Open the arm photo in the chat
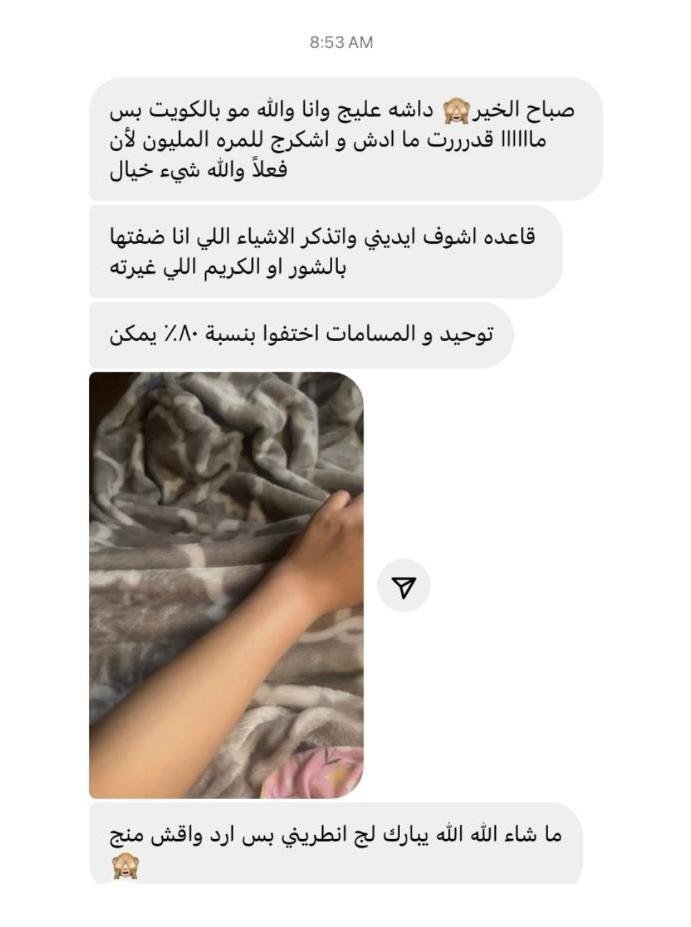Viewport: 691px width, 927px height. [226, 585]
